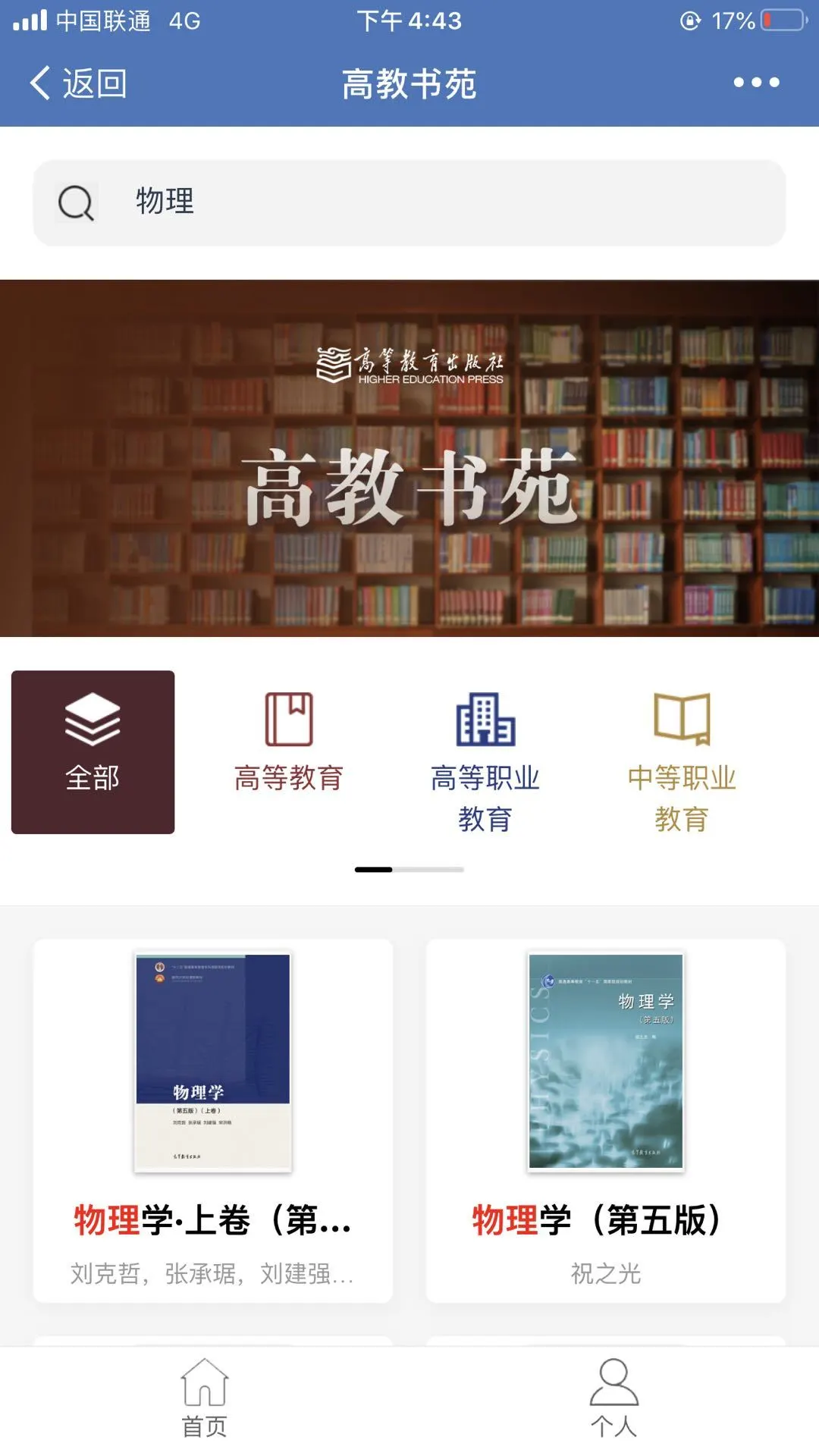Open the book 物理学·上卷 by 刘克哲
Screen dimensions: 819x1456
click(x=213, y=1121)
